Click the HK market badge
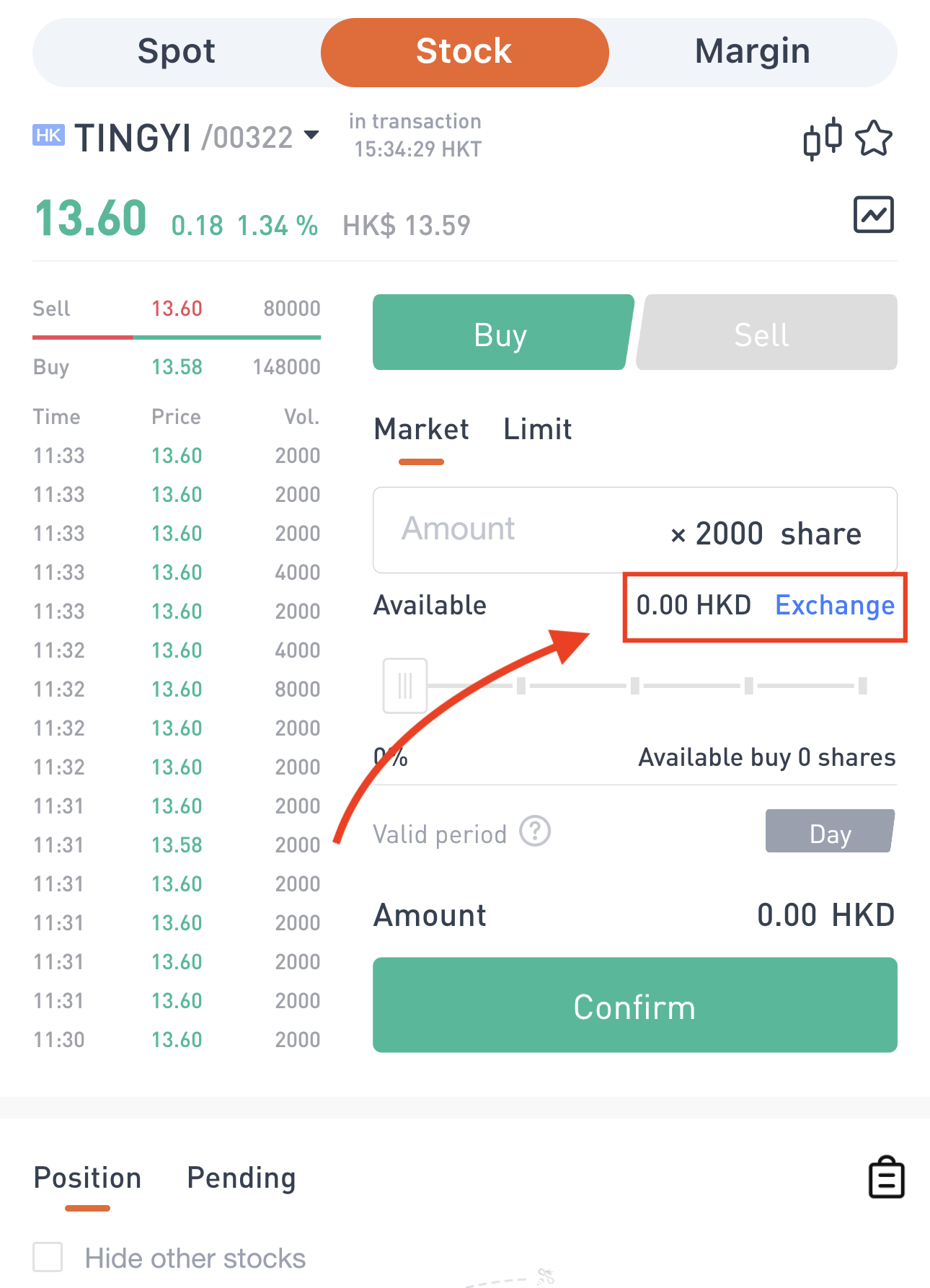 [x=48, y=136]
